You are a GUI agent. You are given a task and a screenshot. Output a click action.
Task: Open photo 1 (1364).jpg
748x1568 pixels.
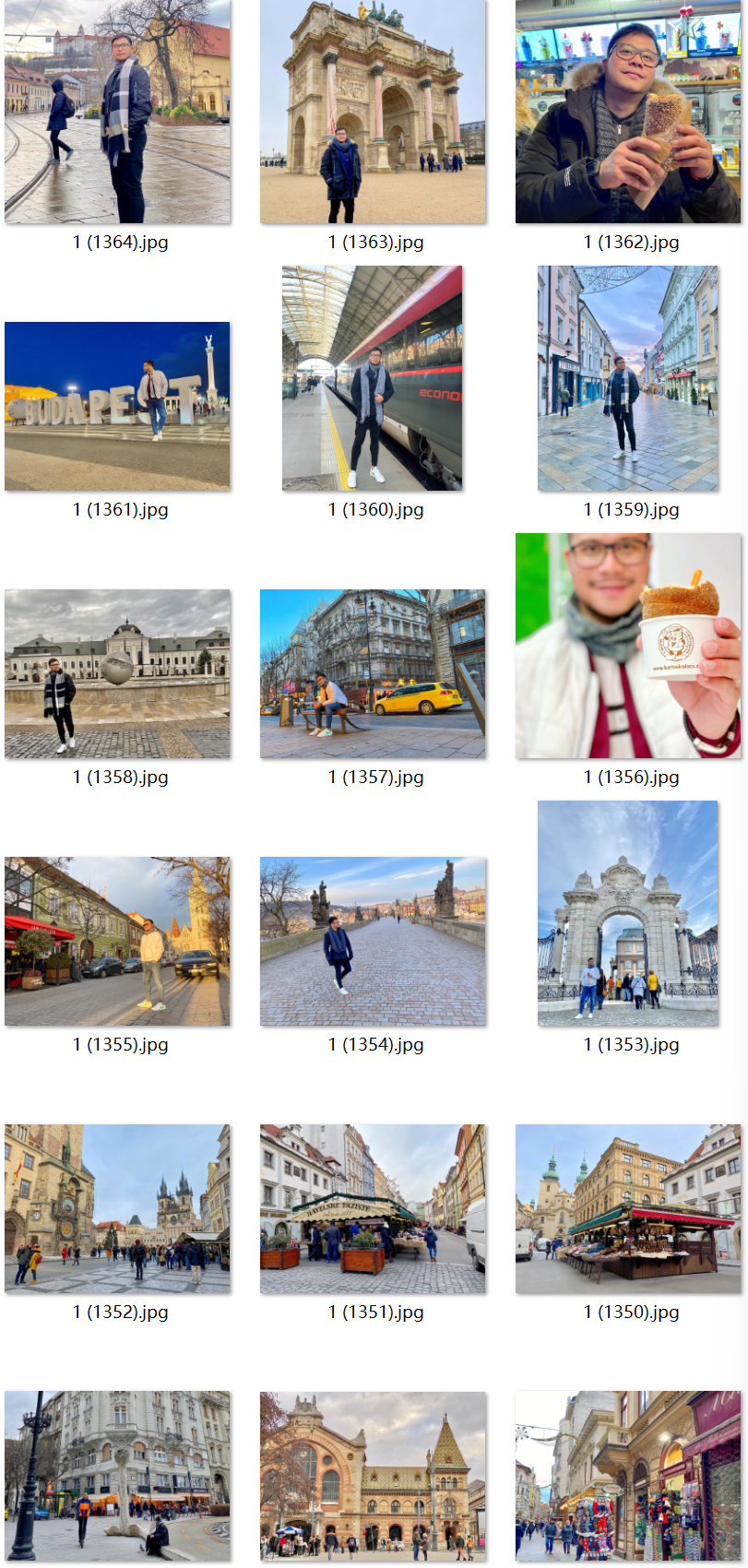pyautogui.click(x=117, y=111)
